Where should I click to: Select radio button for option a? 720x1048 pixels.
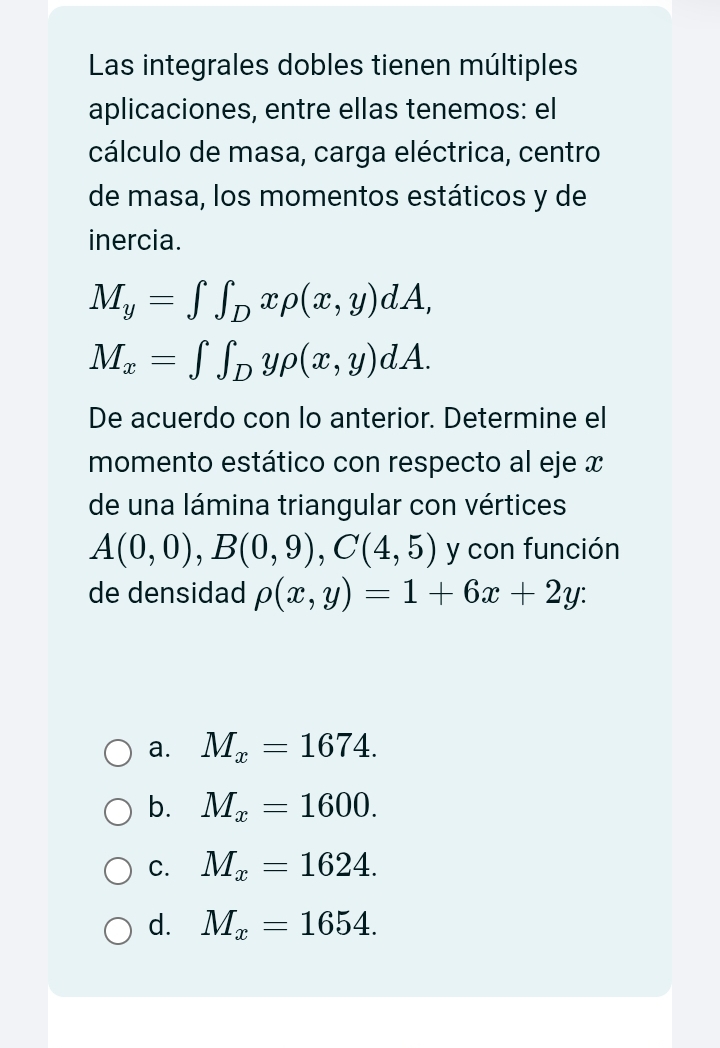coord(117,753)
